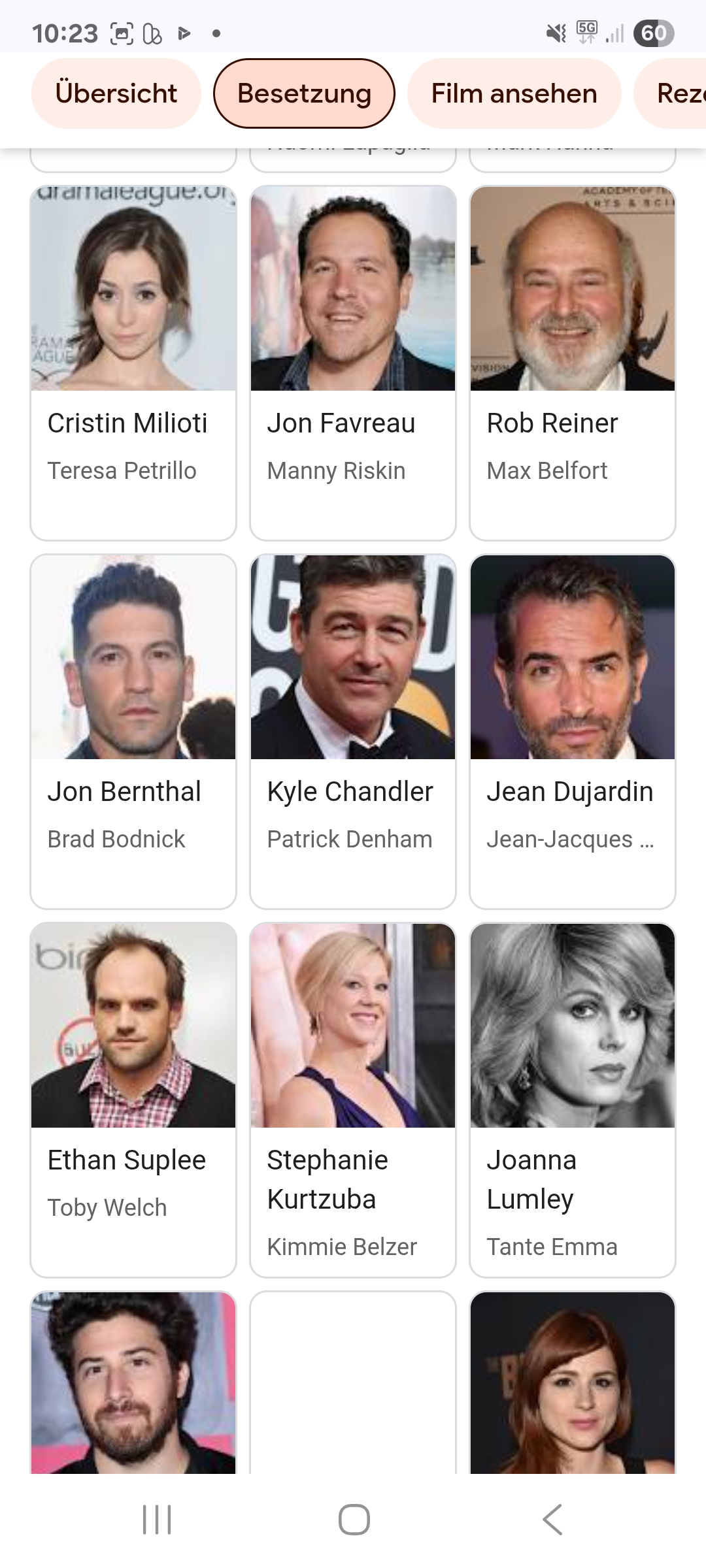
Task: Select the Kyle Chandler card
Action: 353,731
